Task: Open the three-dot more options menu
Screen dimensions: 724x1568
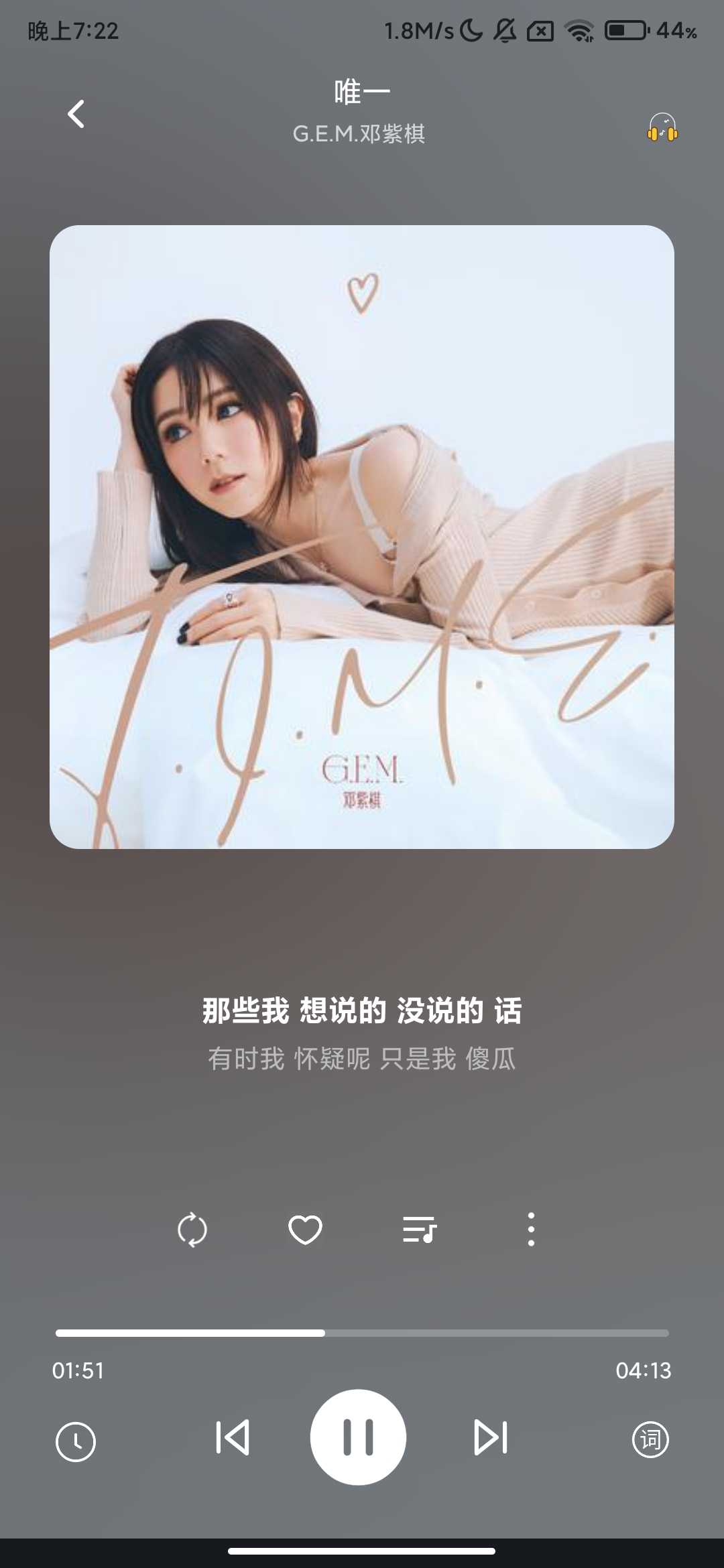Action: click(x=531, y=1230)
